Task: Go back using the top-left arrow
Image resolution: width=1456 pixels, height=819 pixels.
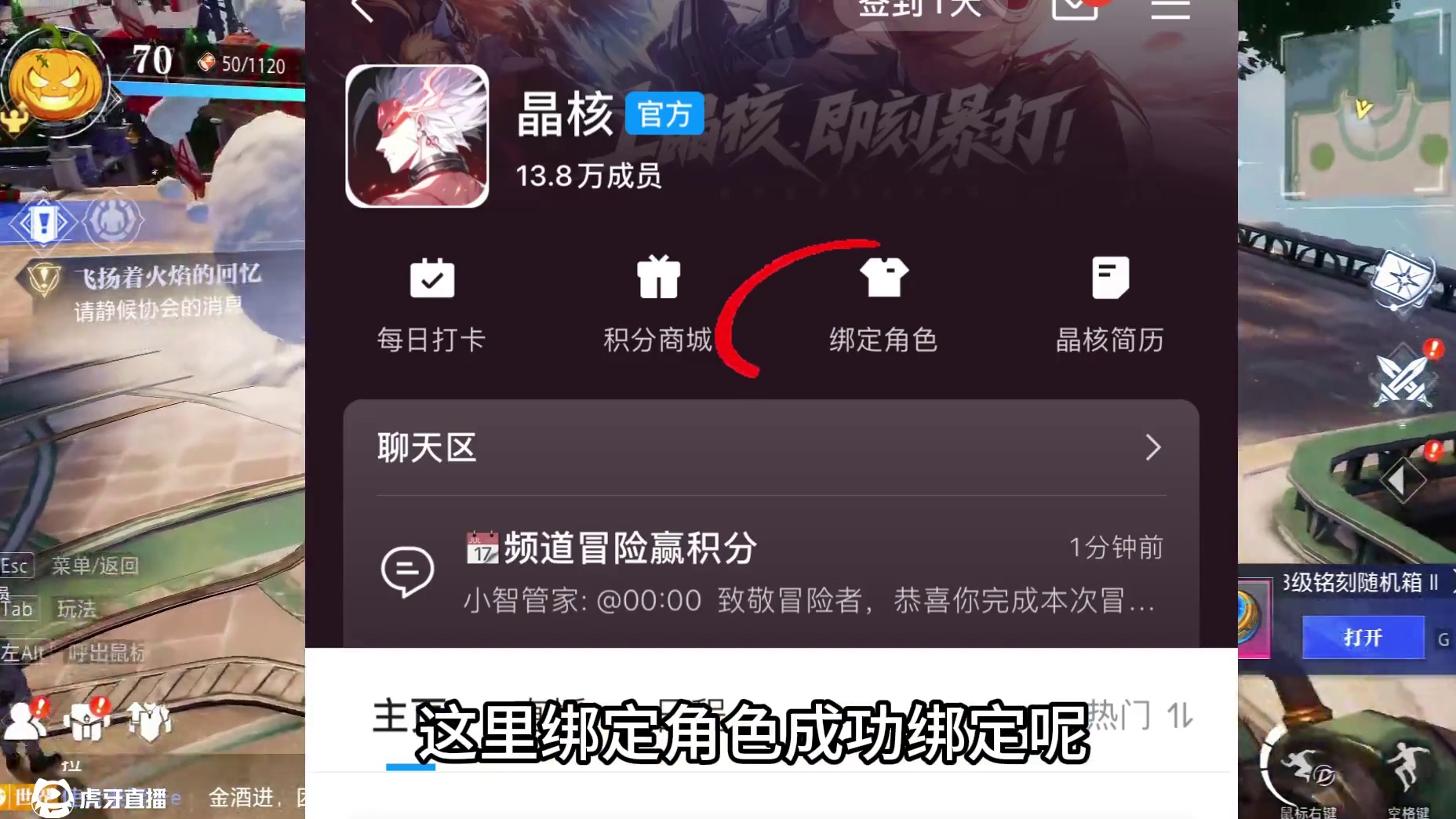Action: (x=362, y=9)
